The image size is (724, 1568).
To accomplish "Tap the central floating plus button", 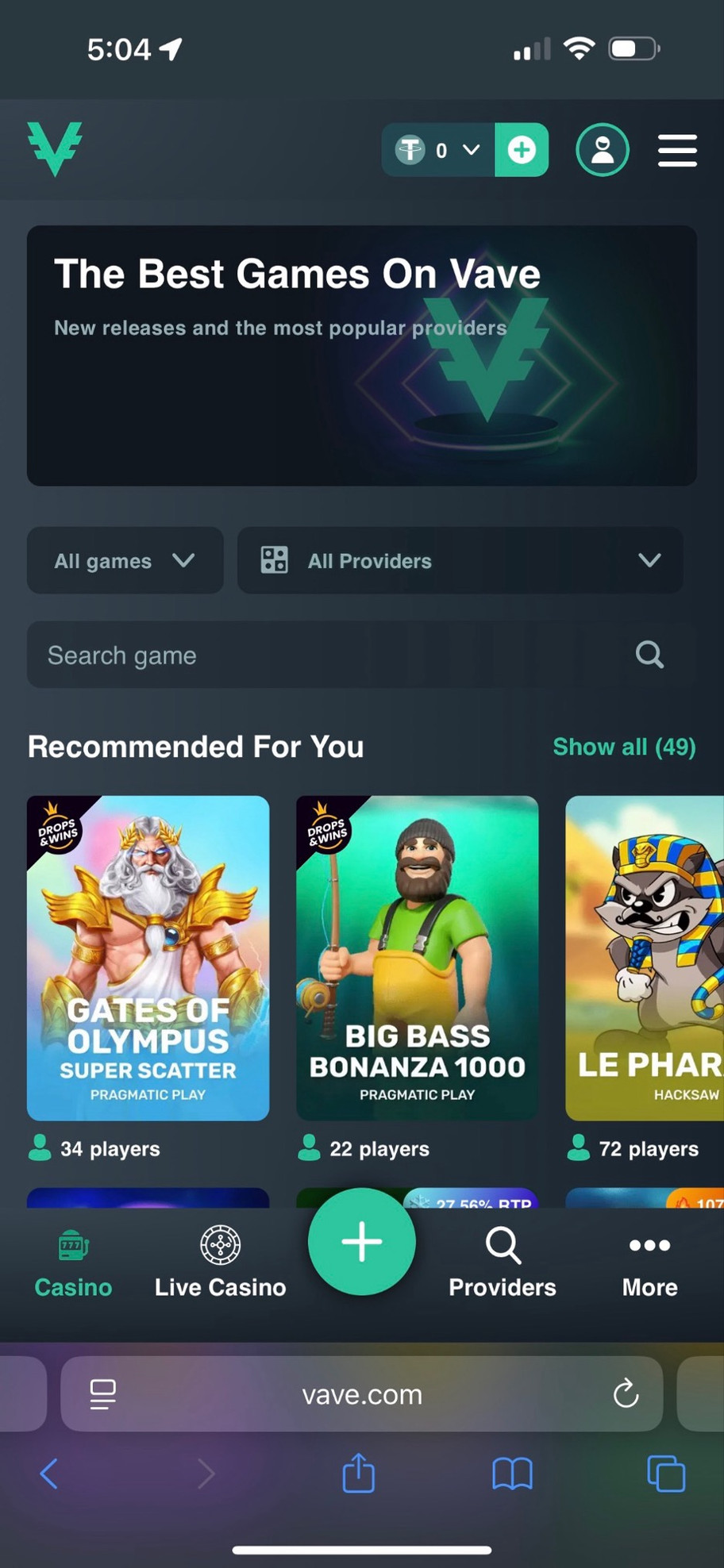I will tap(362, 1242).
